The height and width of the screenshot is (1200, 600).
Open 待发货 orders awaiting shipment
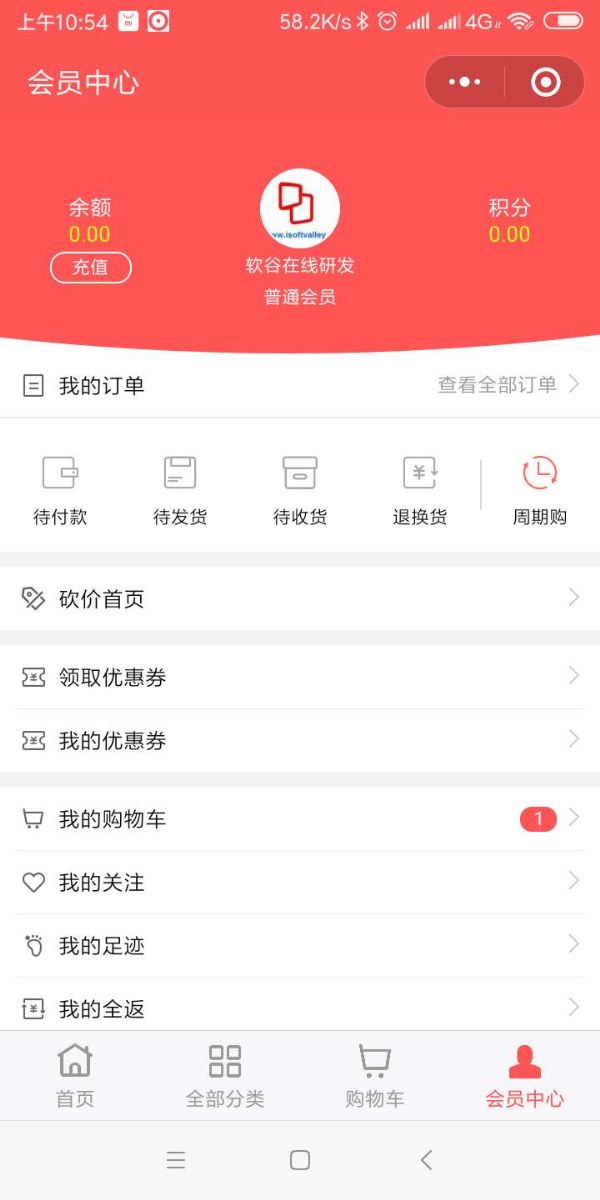[x=180, y=490]
